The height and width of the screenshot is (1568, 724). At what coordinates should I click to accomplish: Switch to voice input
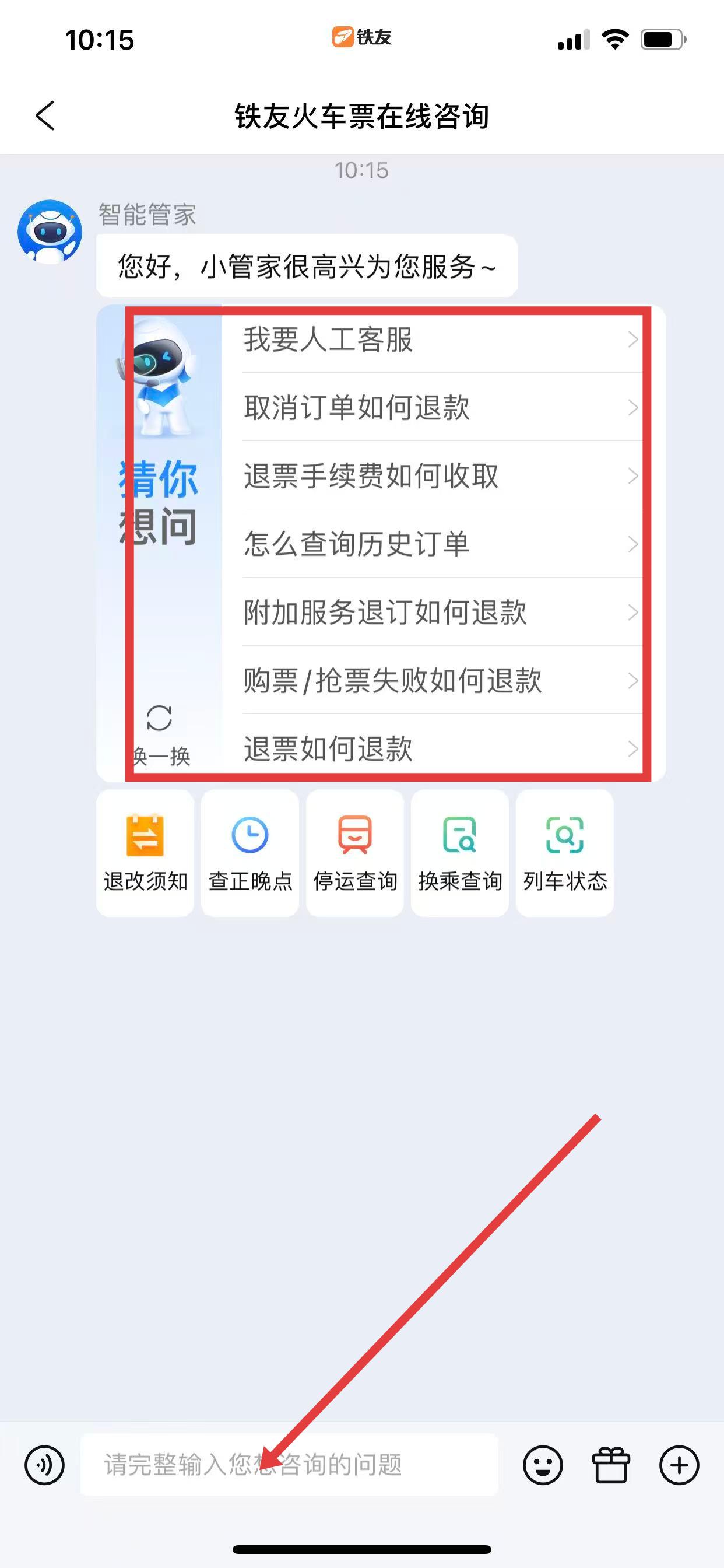point(44,1465)
